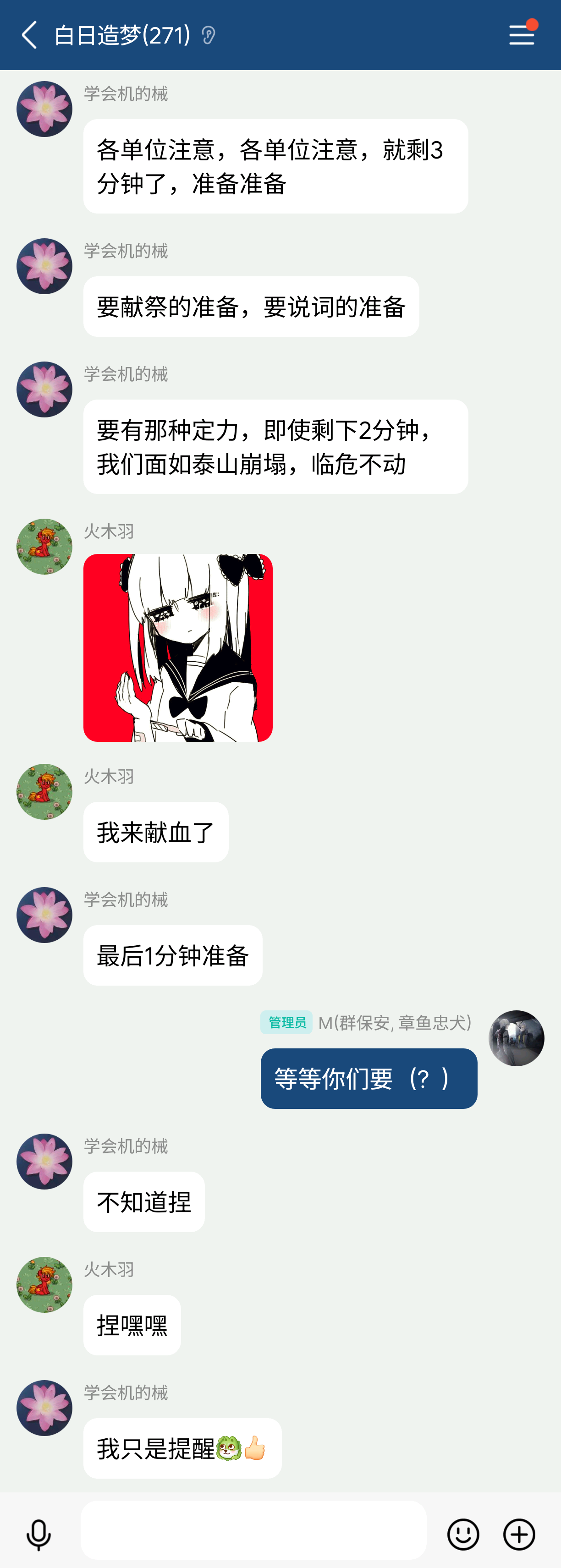
Task: View the anime girl image from 火木羽
Action: (178, 647)
